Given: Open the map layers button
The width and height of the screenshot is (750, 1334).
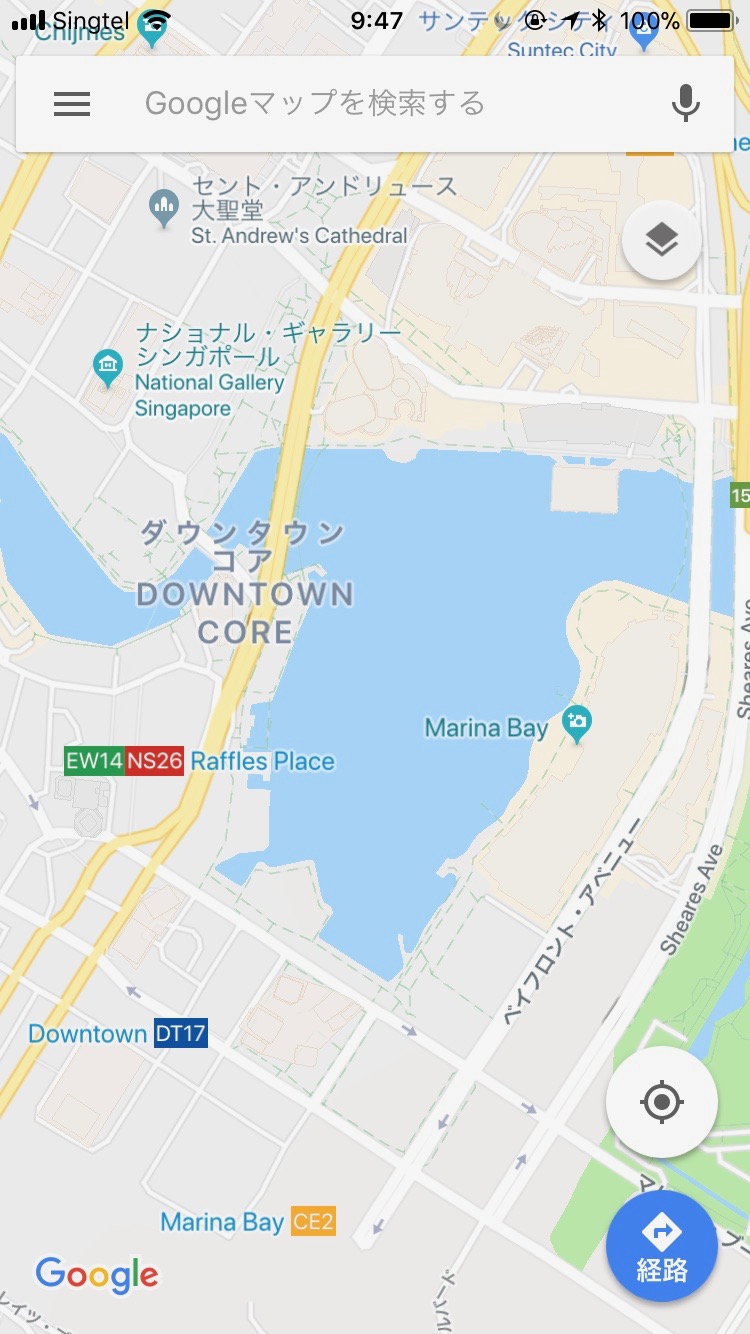Looking at the screenshot, I should [x=662, y=240].
